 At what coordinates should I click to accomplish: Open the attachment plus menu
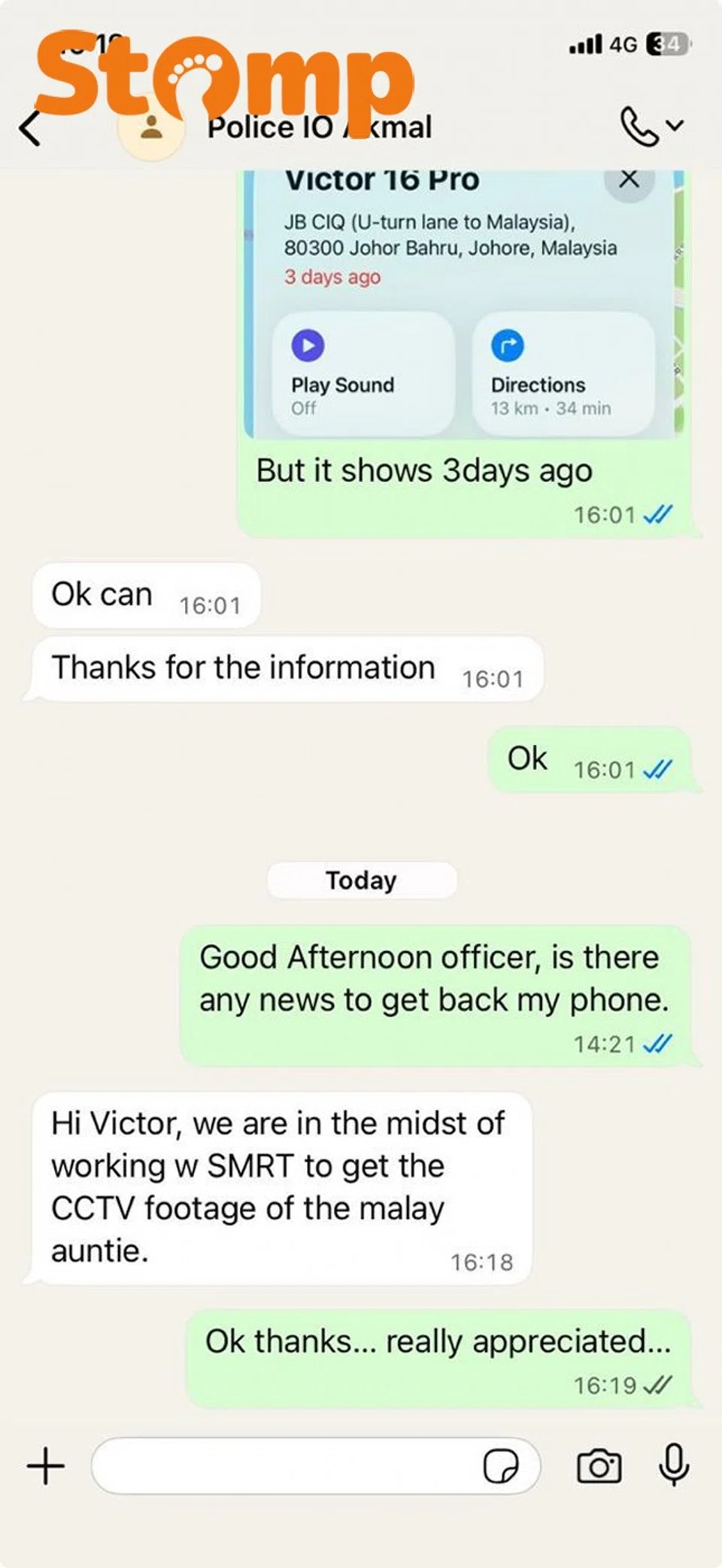click(x=46, y=1466)
